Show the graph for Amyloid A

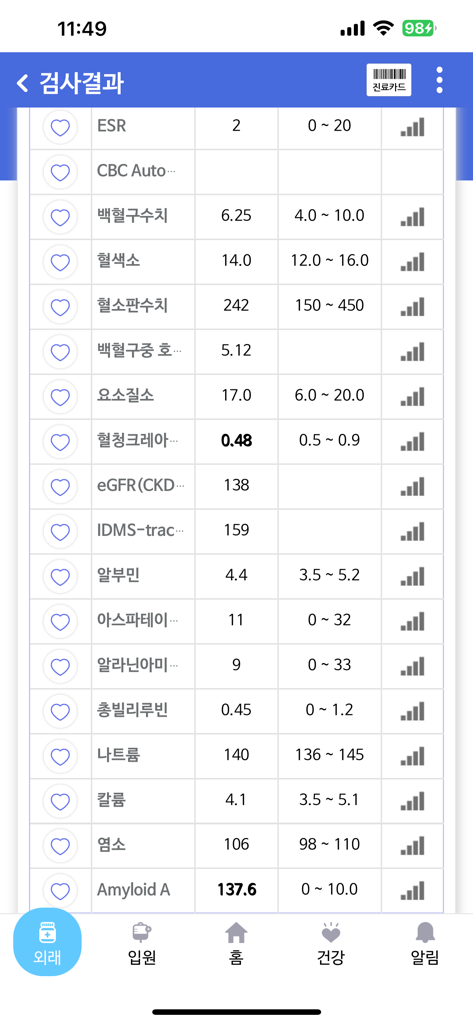412,889
